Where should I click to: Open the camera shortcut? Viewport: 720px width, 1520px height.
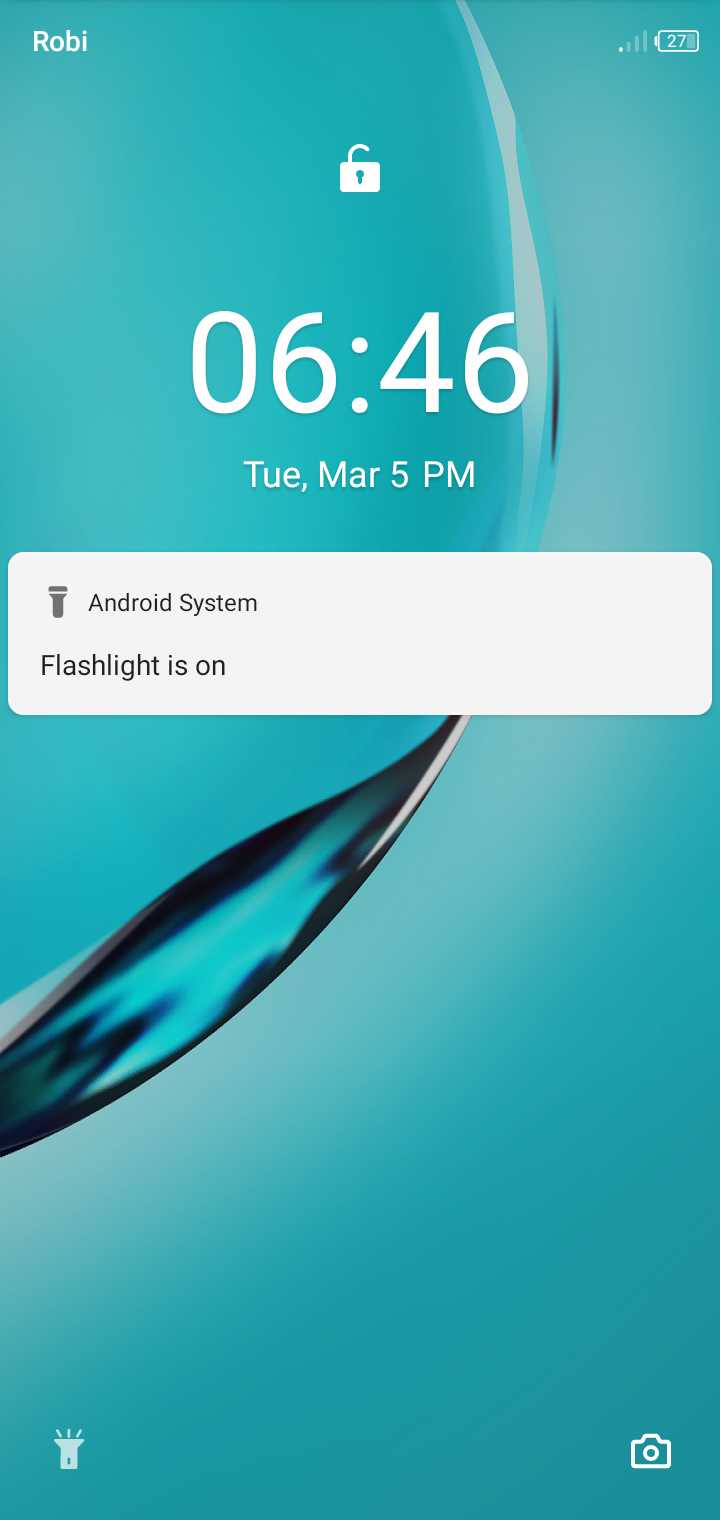[650, 1451]
